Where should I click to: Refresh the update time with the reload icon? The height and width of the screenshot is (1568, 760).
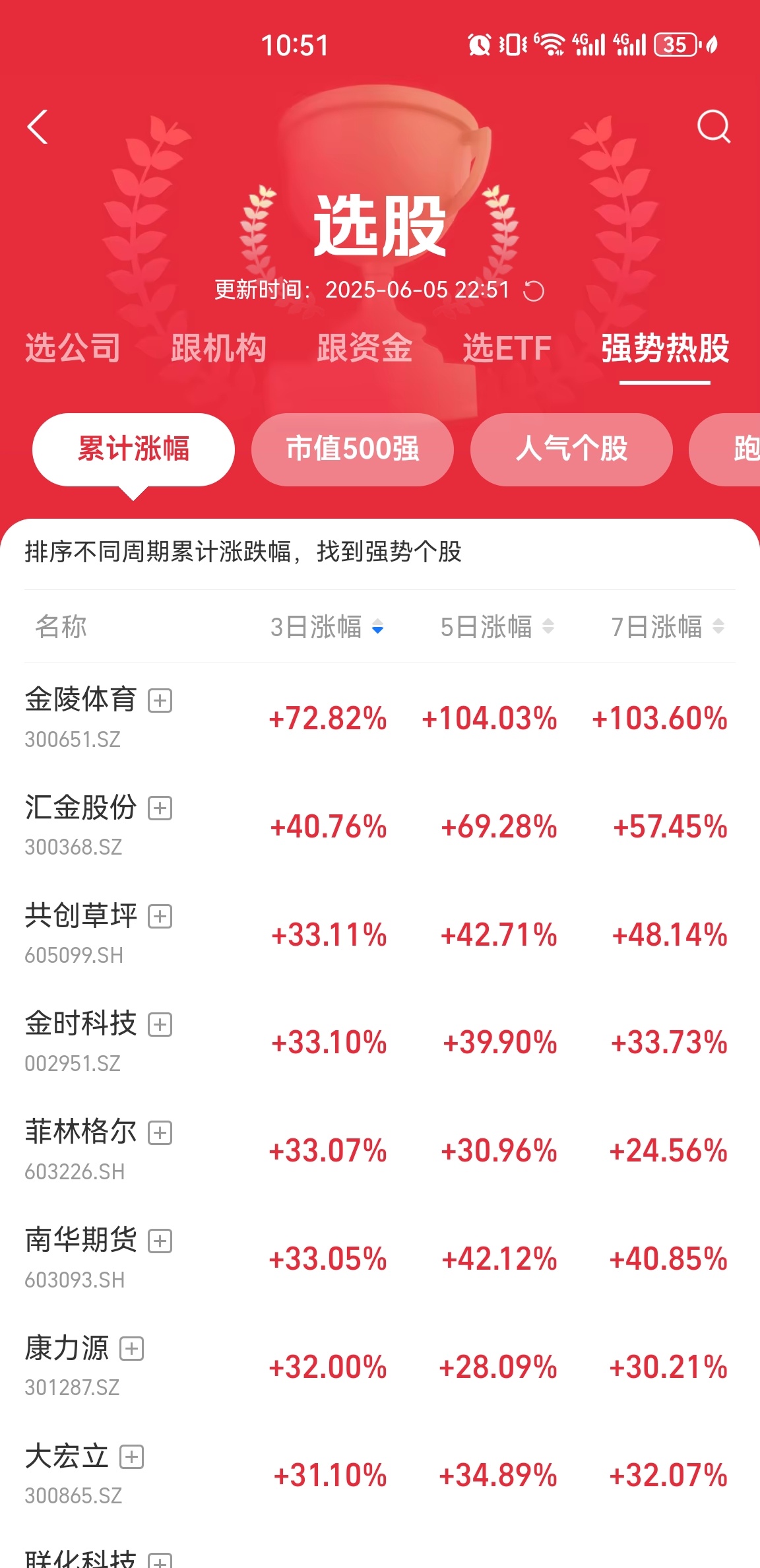533,290
